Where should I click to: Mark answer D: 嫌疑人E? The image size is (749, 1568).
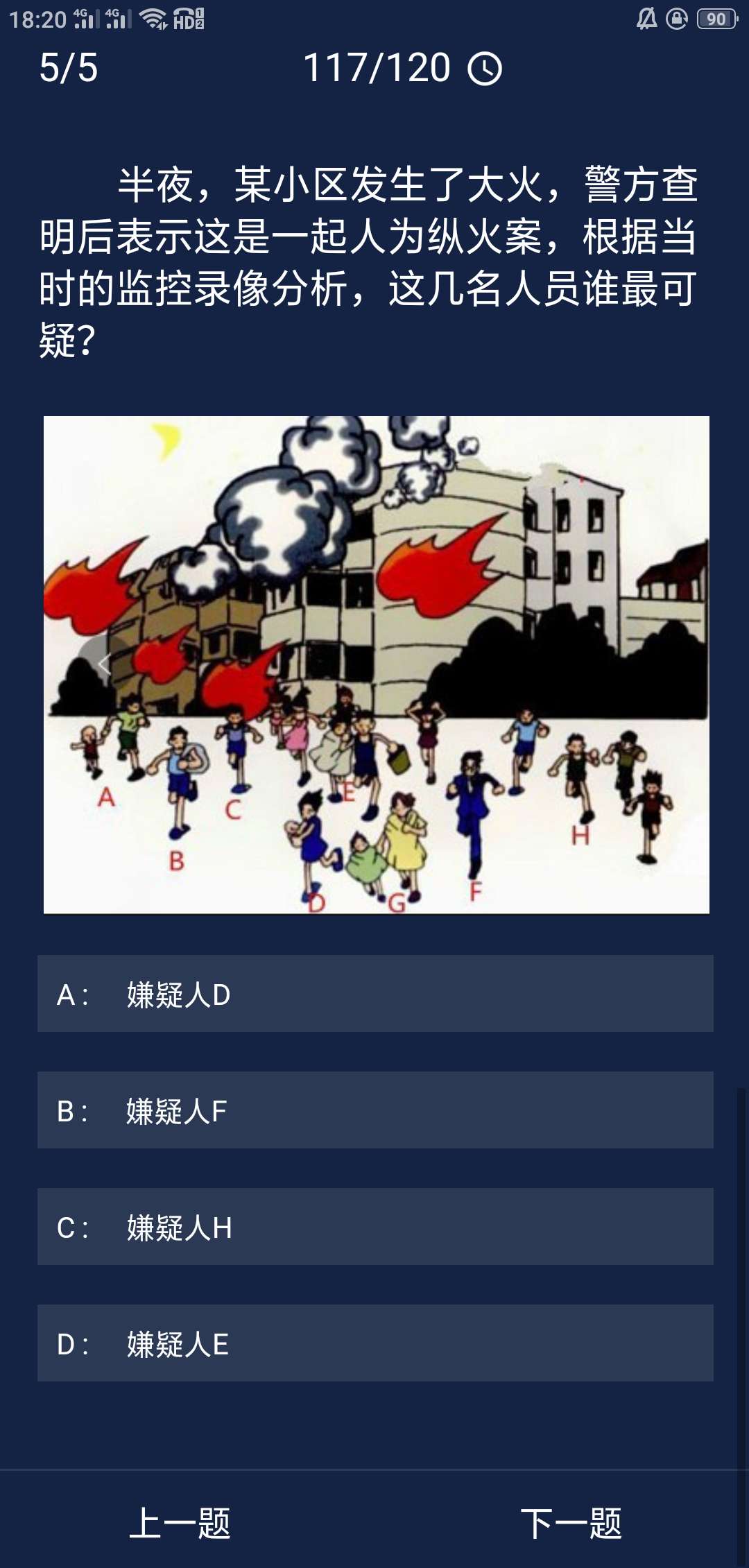coord(374,1343)
